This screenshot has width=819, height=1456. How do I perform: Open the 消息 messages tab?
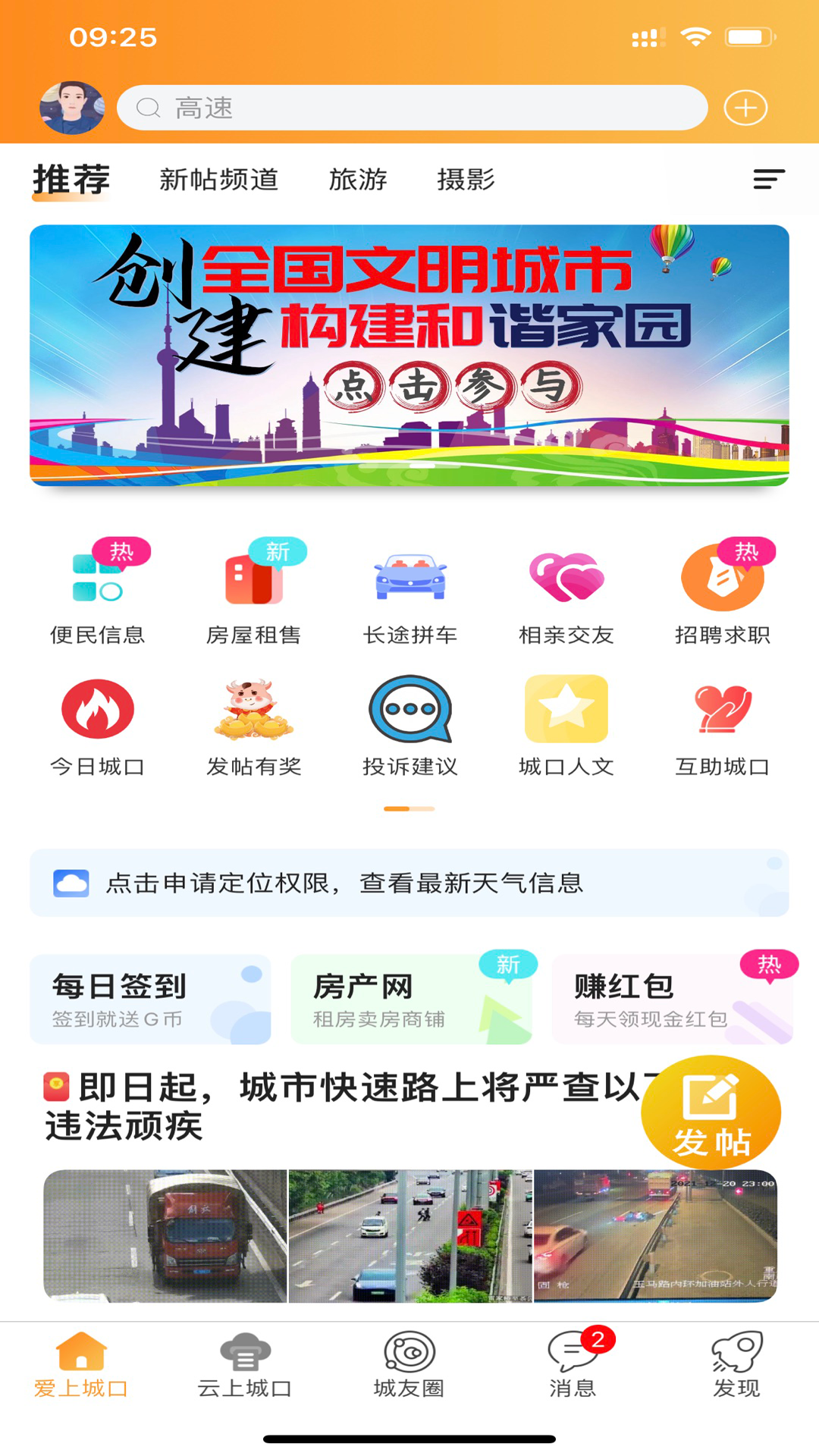[x=573, y=1366]
